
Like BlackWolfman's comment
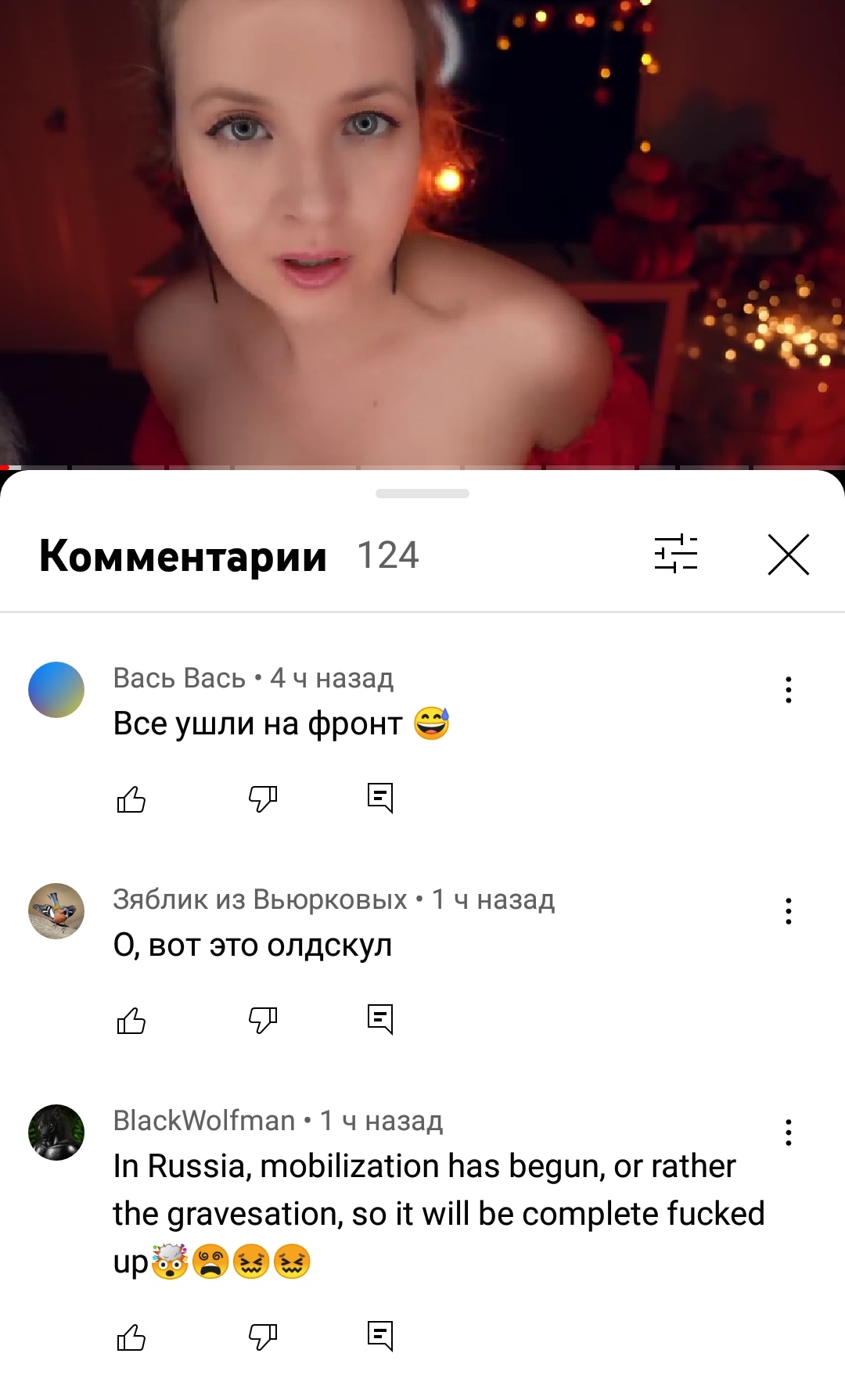[x=131, y=1337]
